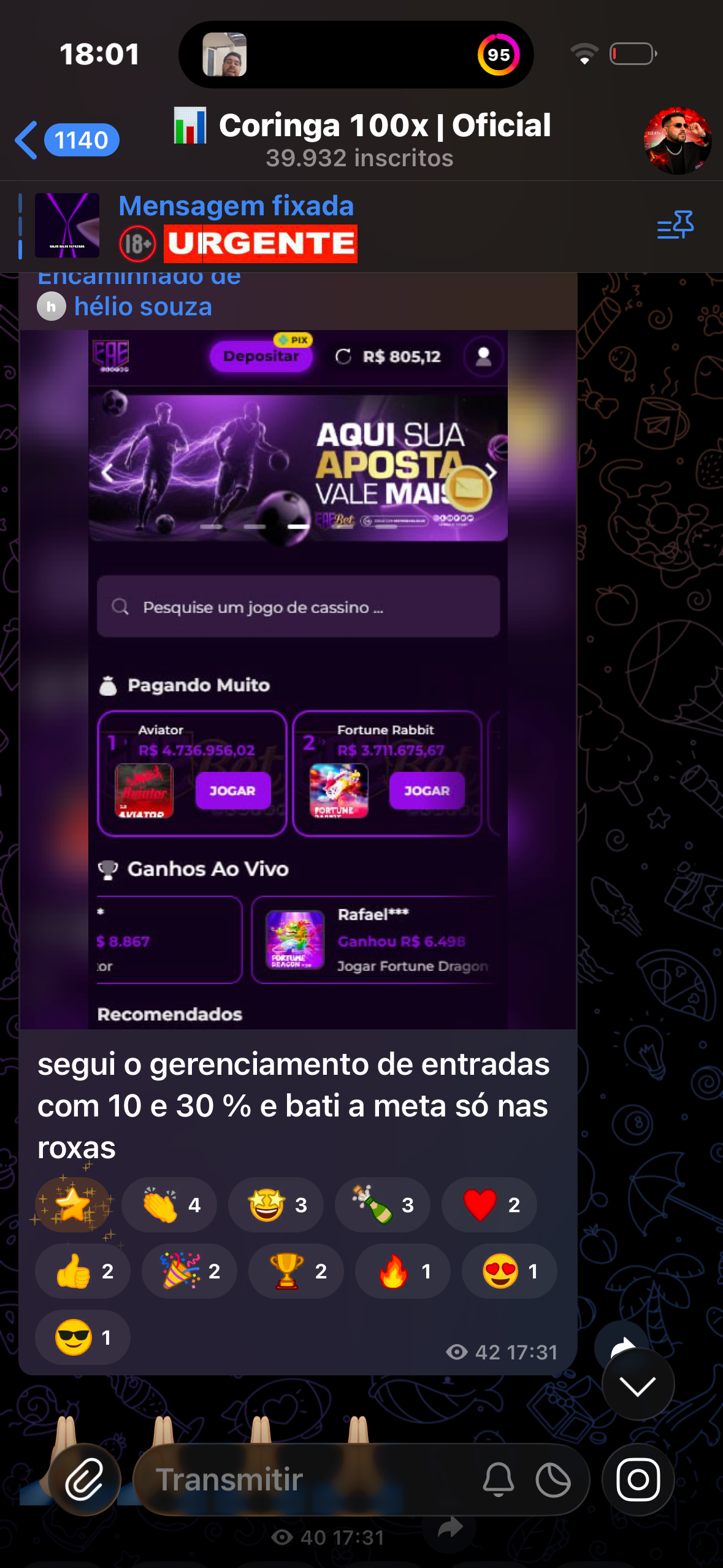React with the trophy emoji

(x=296, y=1271)
